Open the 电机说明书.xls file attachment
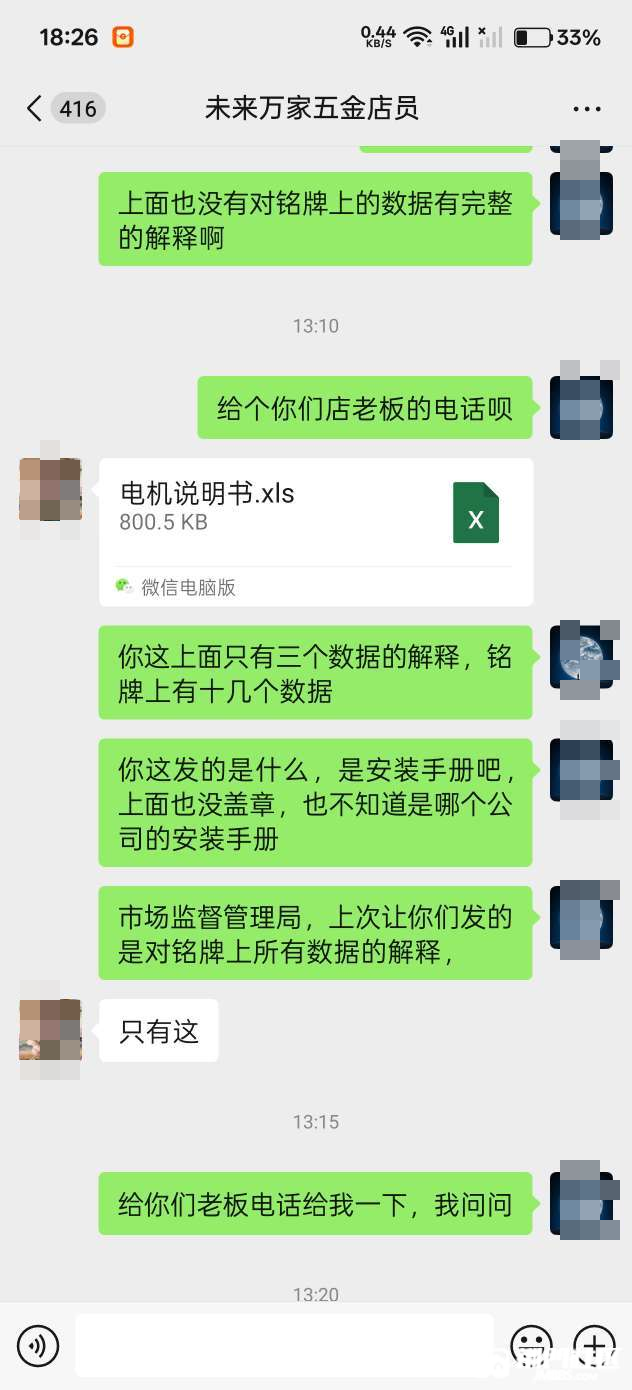 pyautogui.click(x=315, y=531)
